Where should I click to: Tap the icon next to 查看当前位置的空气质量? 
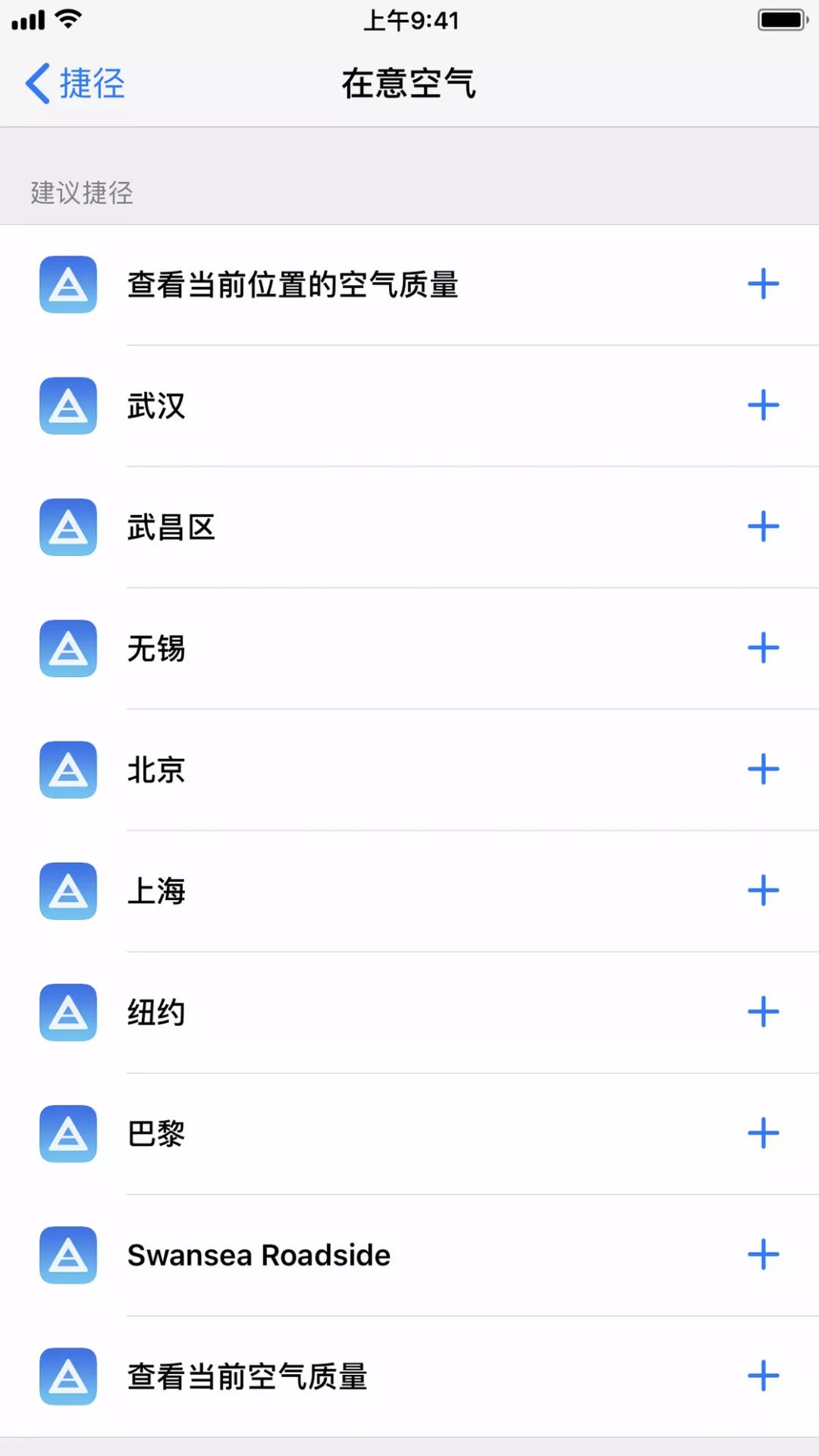pyautogui.click(x=67, y=285)
